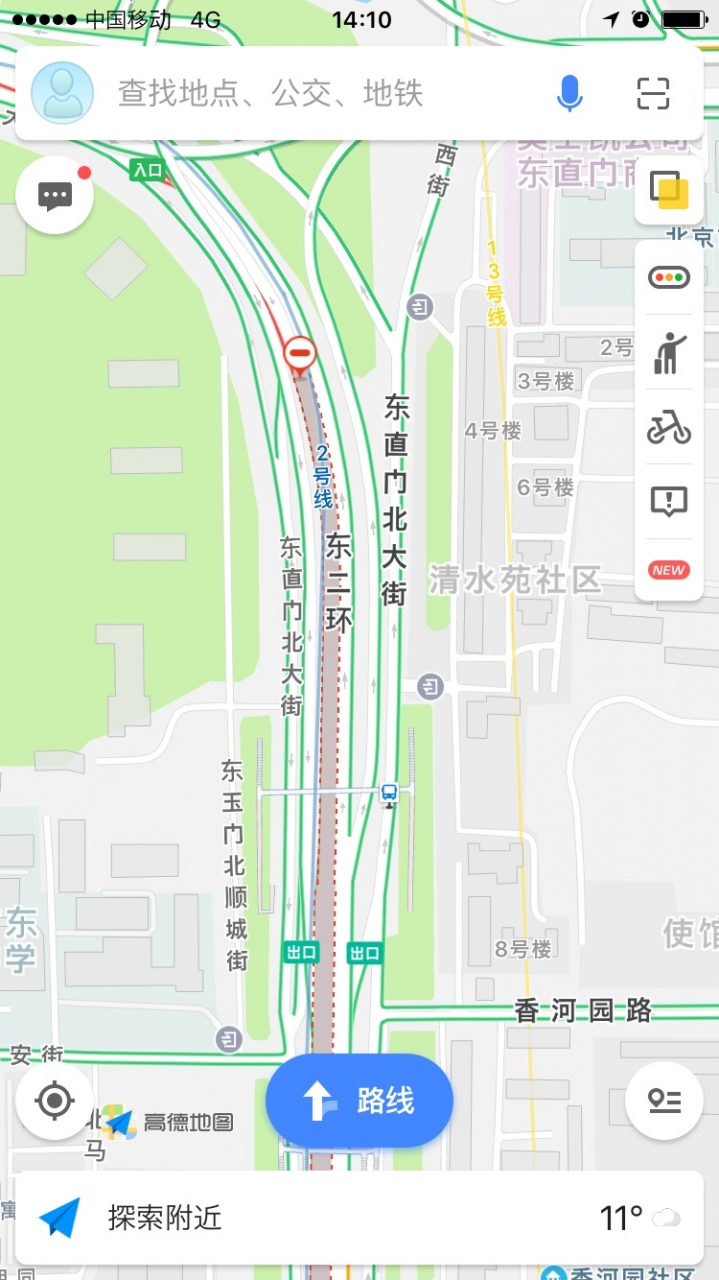Image resolution: width=719 pixels, height=1280 pixels.
Task: Open the NEW feature badge
Action: (x=668, y=570)
